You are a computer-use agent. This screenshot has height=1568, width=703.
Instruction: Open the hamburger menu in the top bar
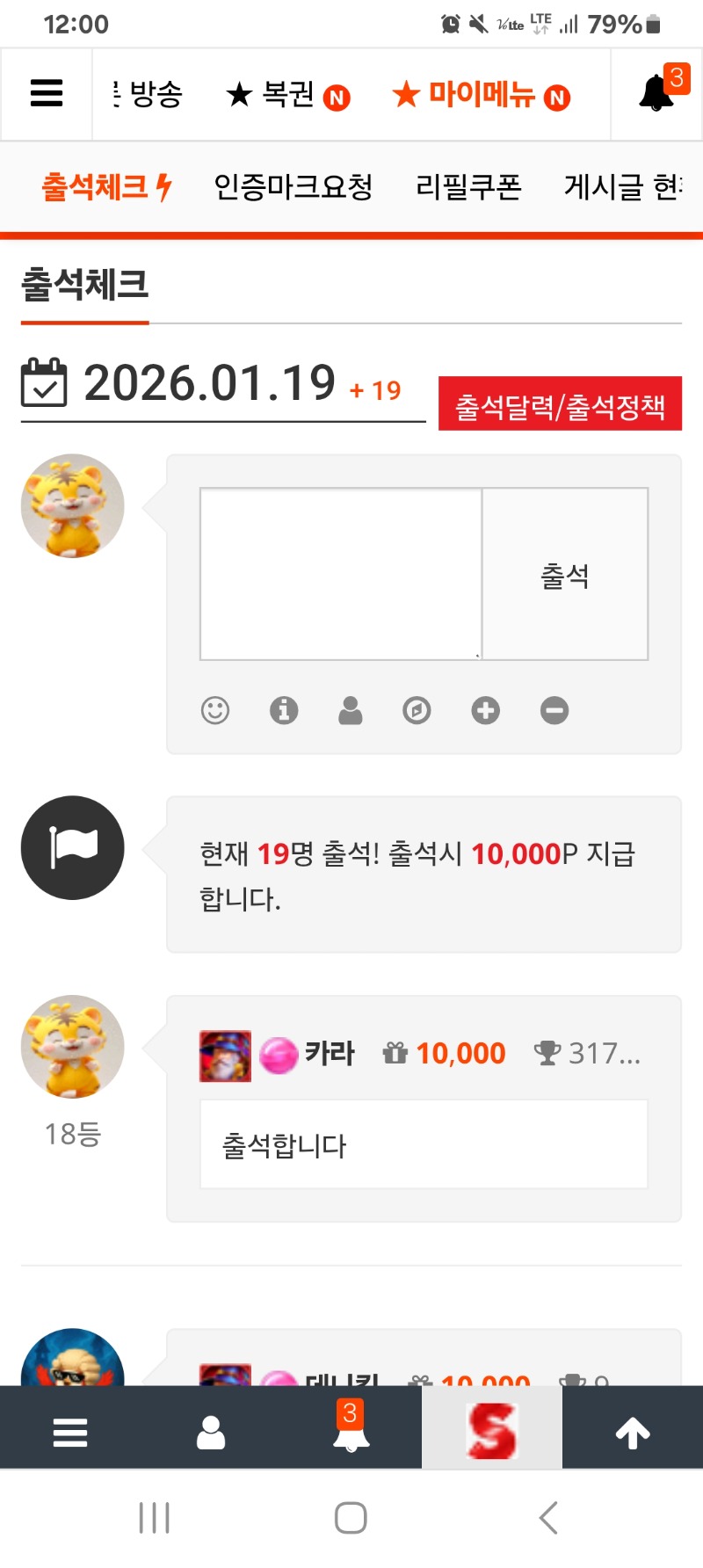[x=47, y=93]
